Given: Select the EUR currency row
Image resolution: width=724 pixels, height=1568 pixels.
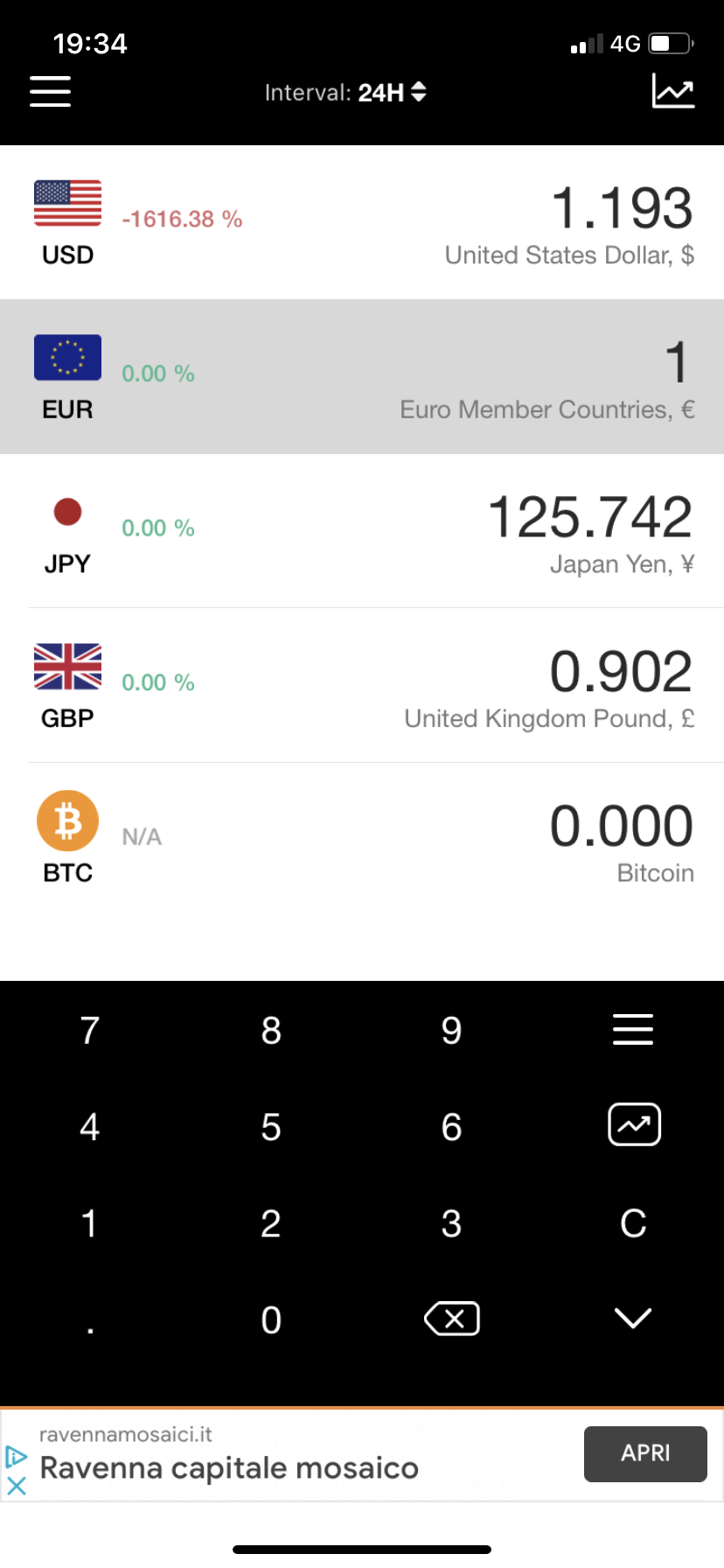Looking at the screenshot, I should click(362, 376).
